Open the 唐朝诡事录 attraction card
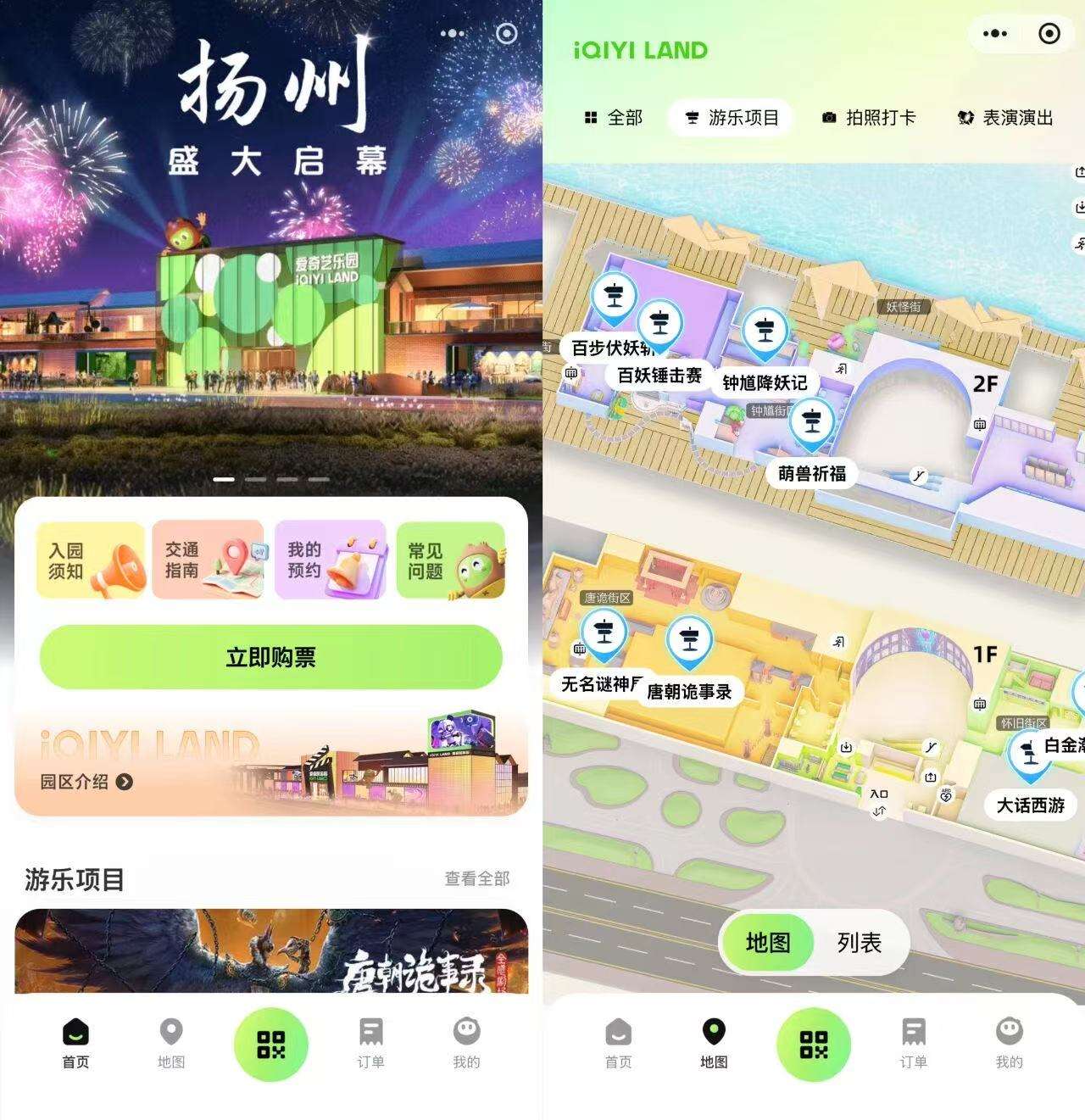This screenshot has height=1120, width=1085. pyautogui.click(x=271, y=951)
